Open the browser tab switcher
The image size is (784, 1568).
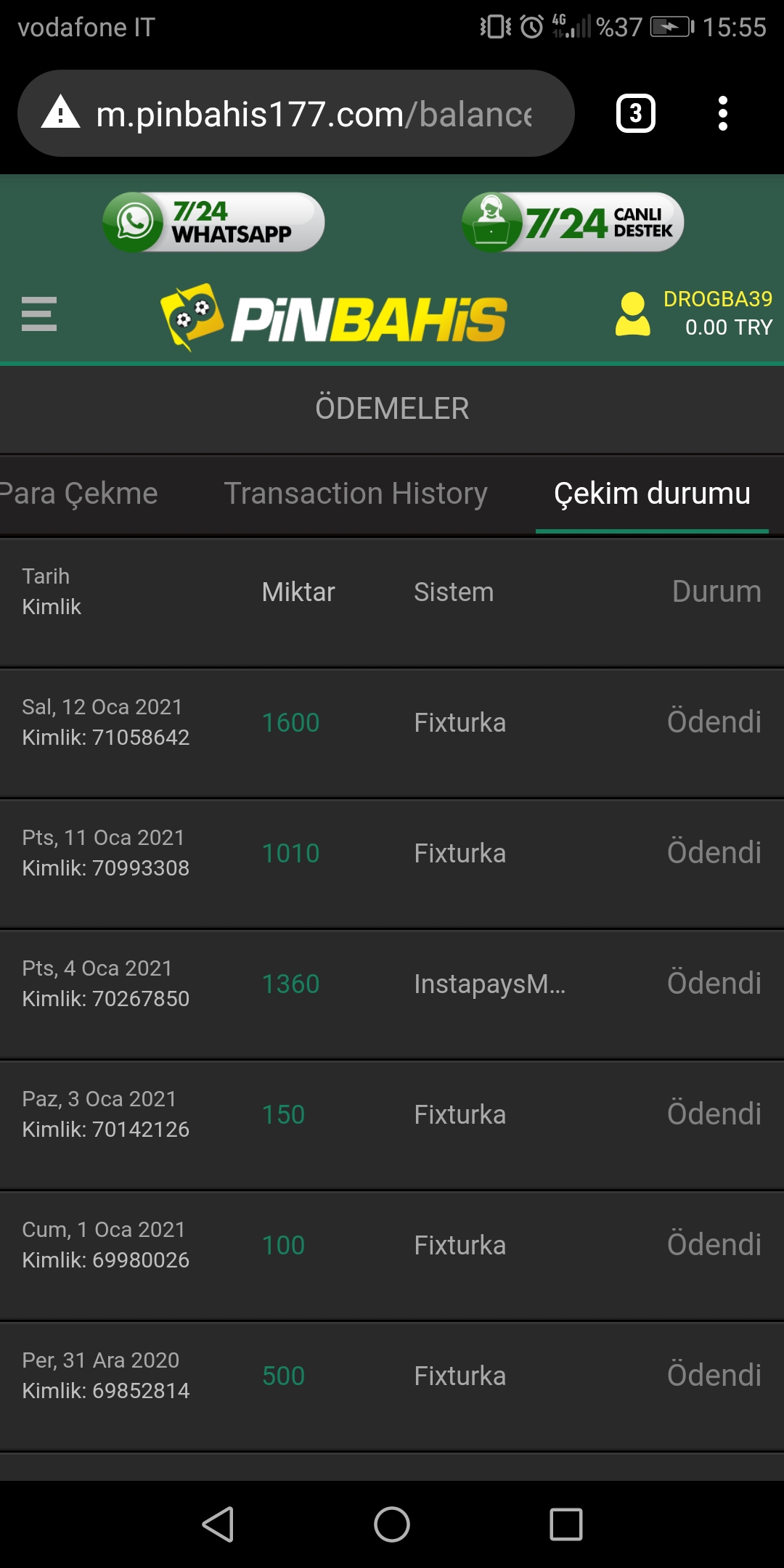click(635, 113)
